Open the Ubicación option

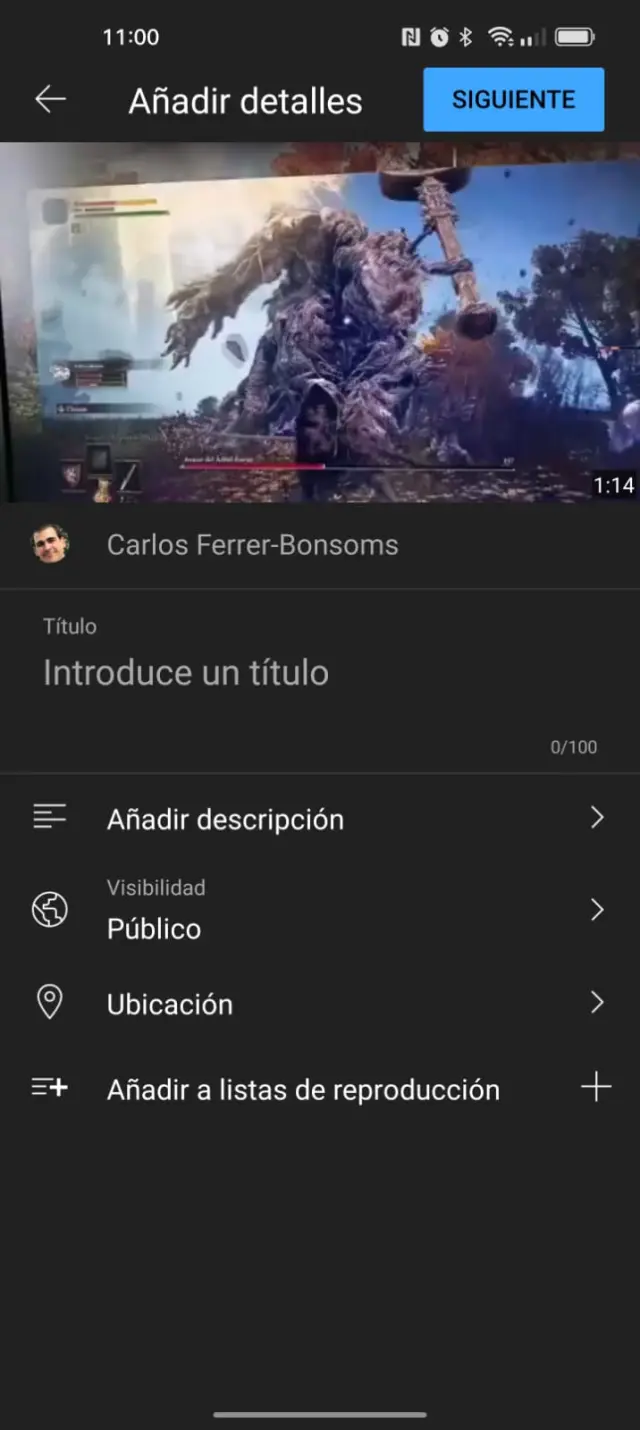coord(320,1004)
